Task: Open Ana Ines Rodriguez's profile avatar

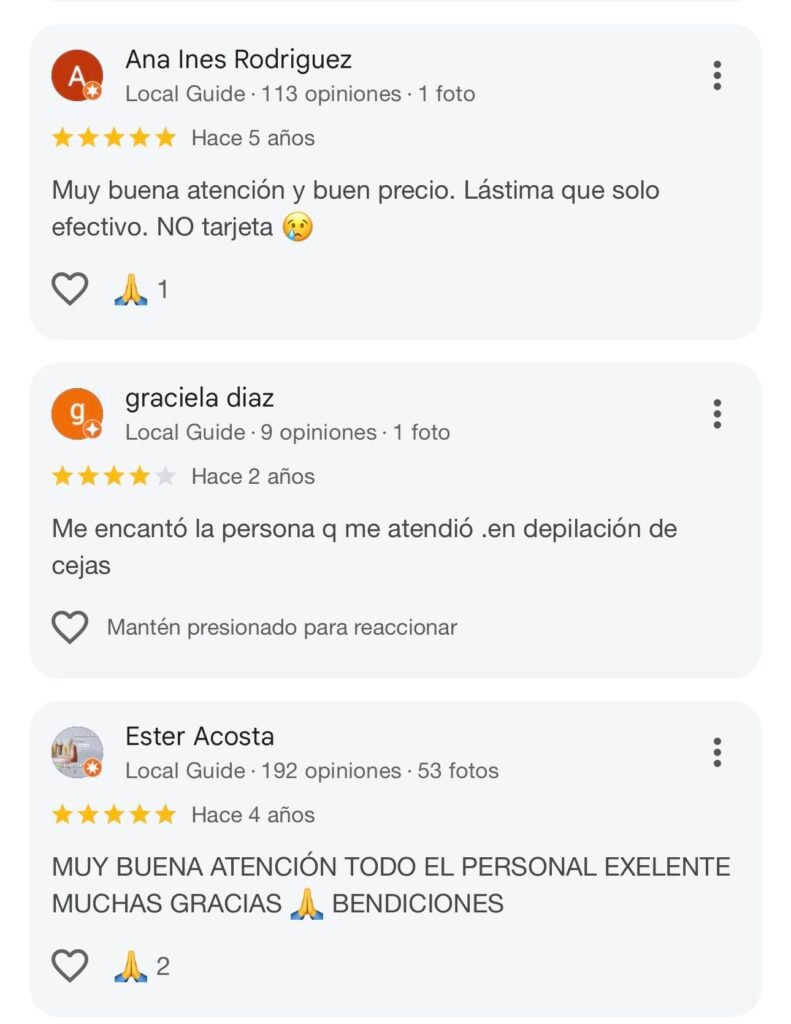Action: click(77, 75)
